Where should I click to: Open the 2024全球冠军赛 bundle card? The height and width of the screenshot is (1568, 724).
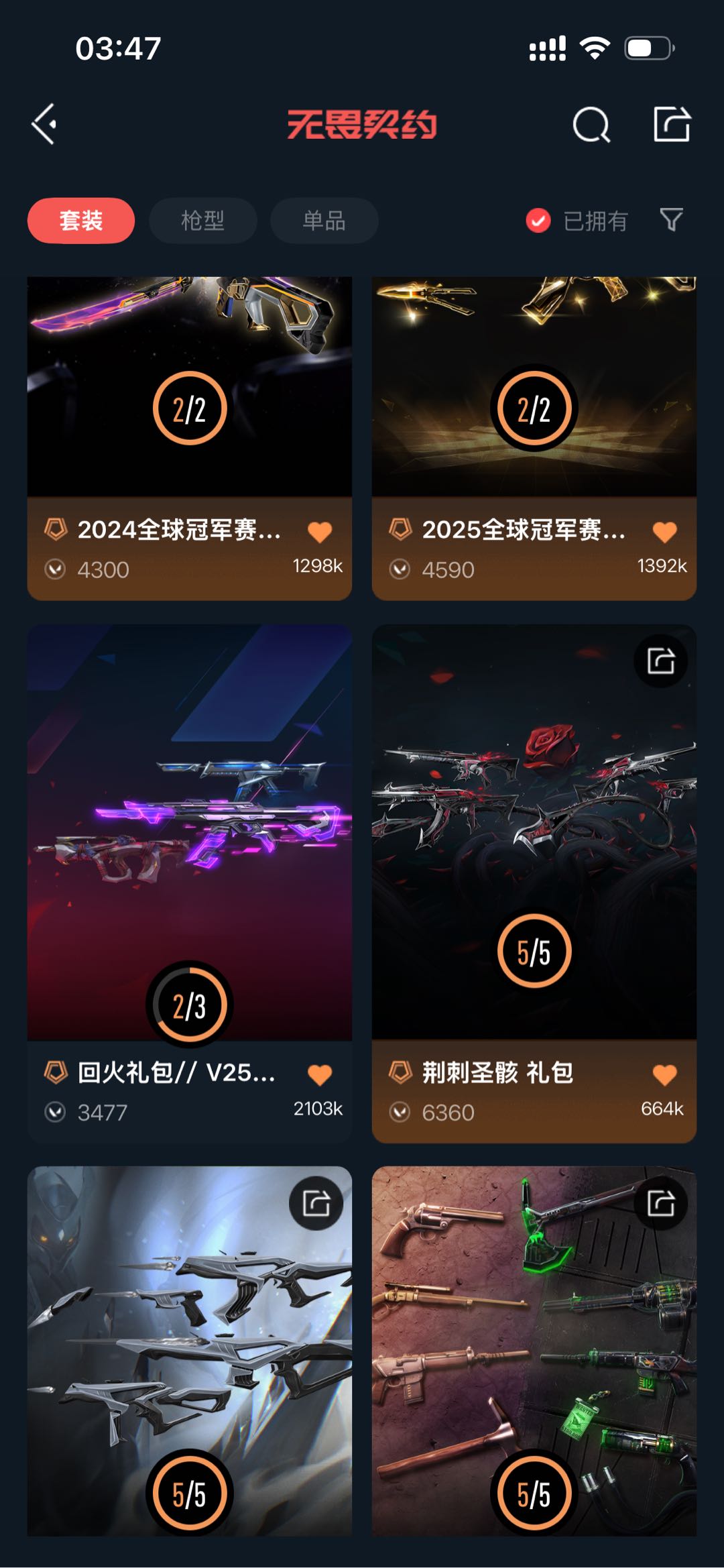[190, 439]
